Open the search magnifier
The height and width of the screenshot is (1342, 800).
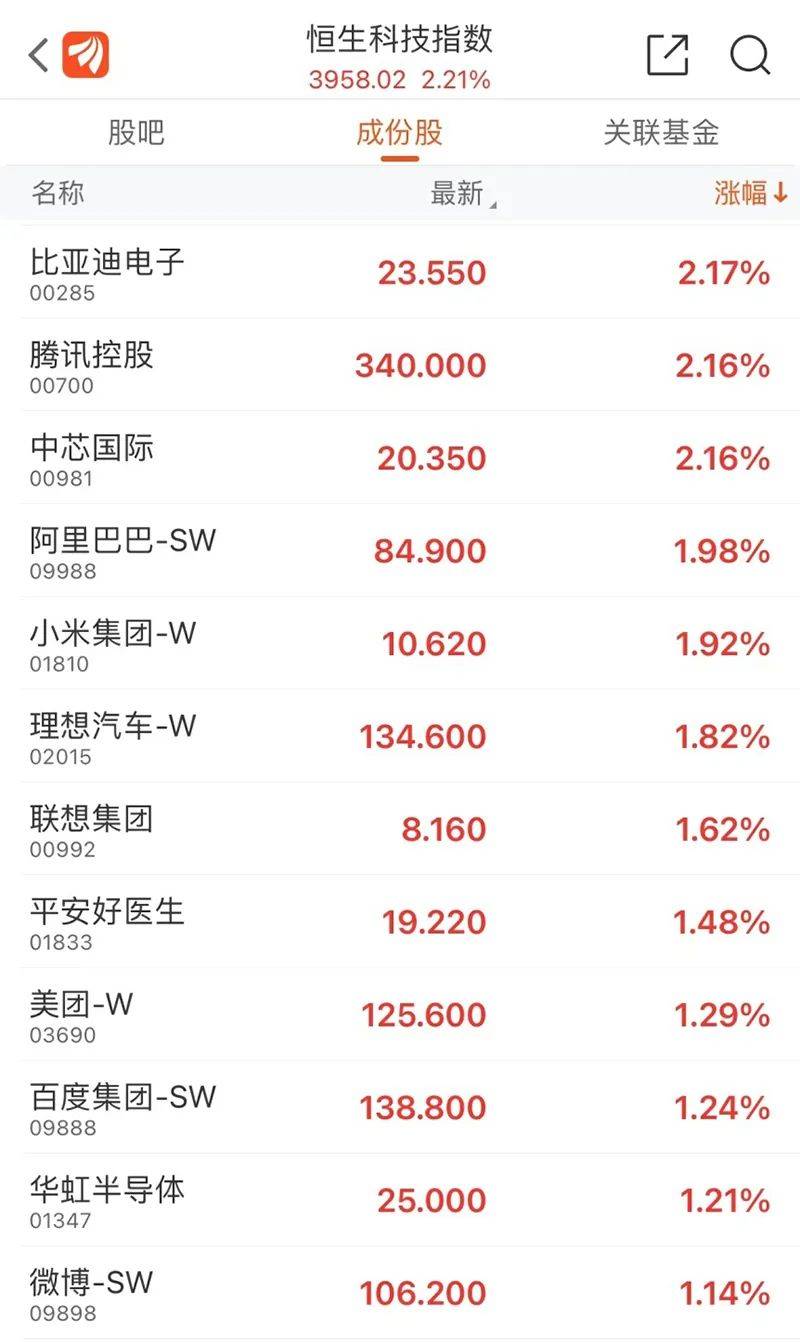pyautogui.click(x=749, y=54)
